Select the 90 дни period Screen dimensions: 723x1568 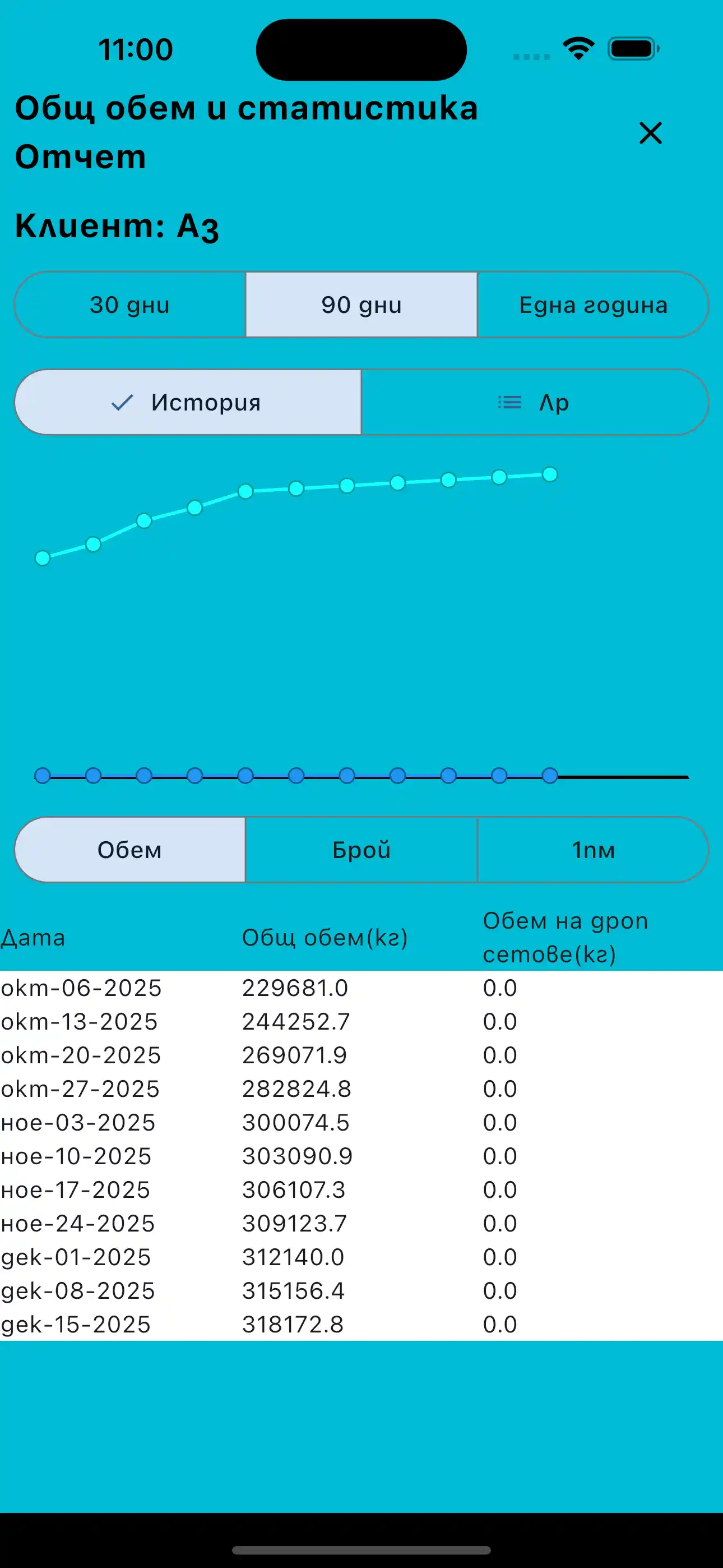pos(361,305)
